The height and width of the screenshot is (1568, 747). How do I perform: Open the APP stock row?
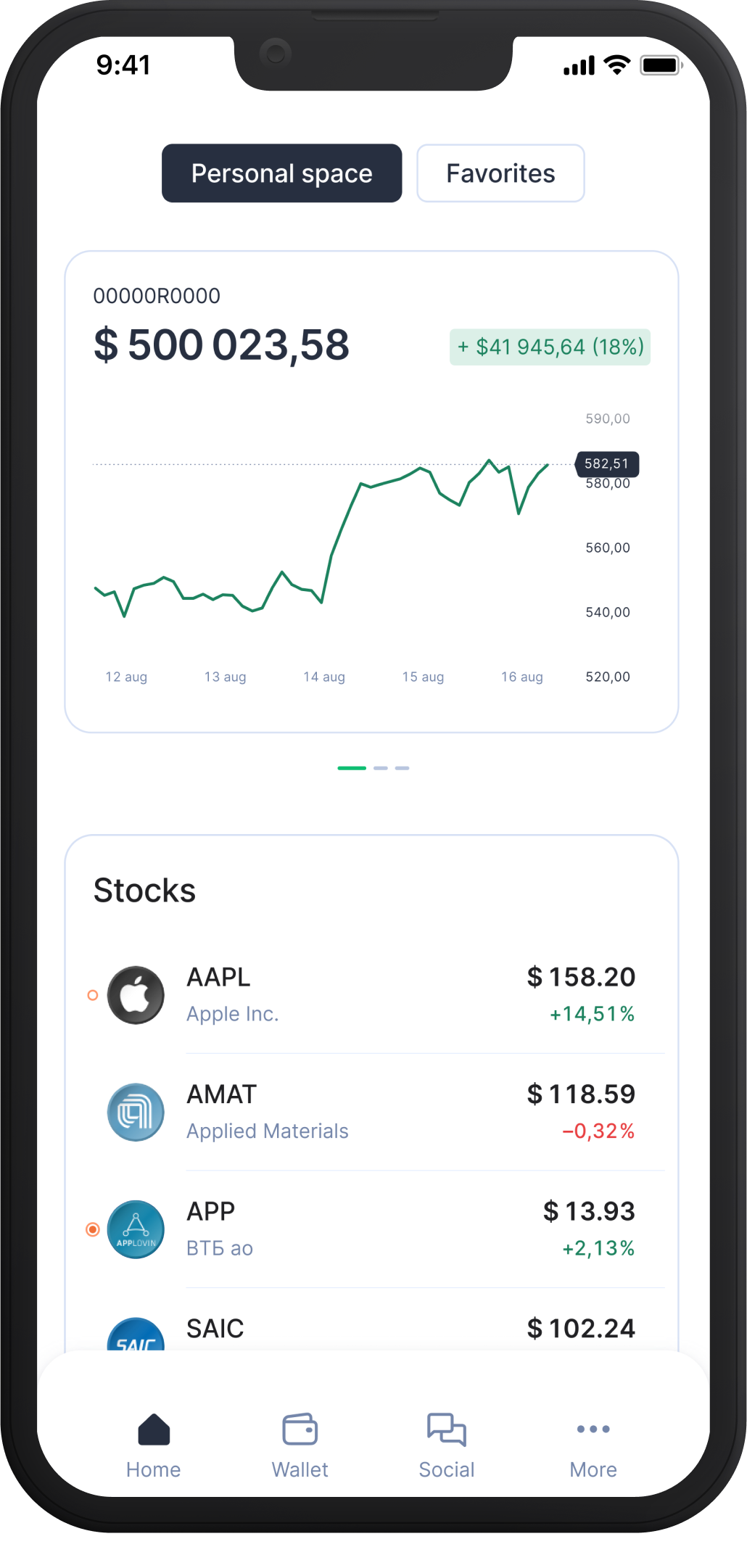(x=371, y=1229)
